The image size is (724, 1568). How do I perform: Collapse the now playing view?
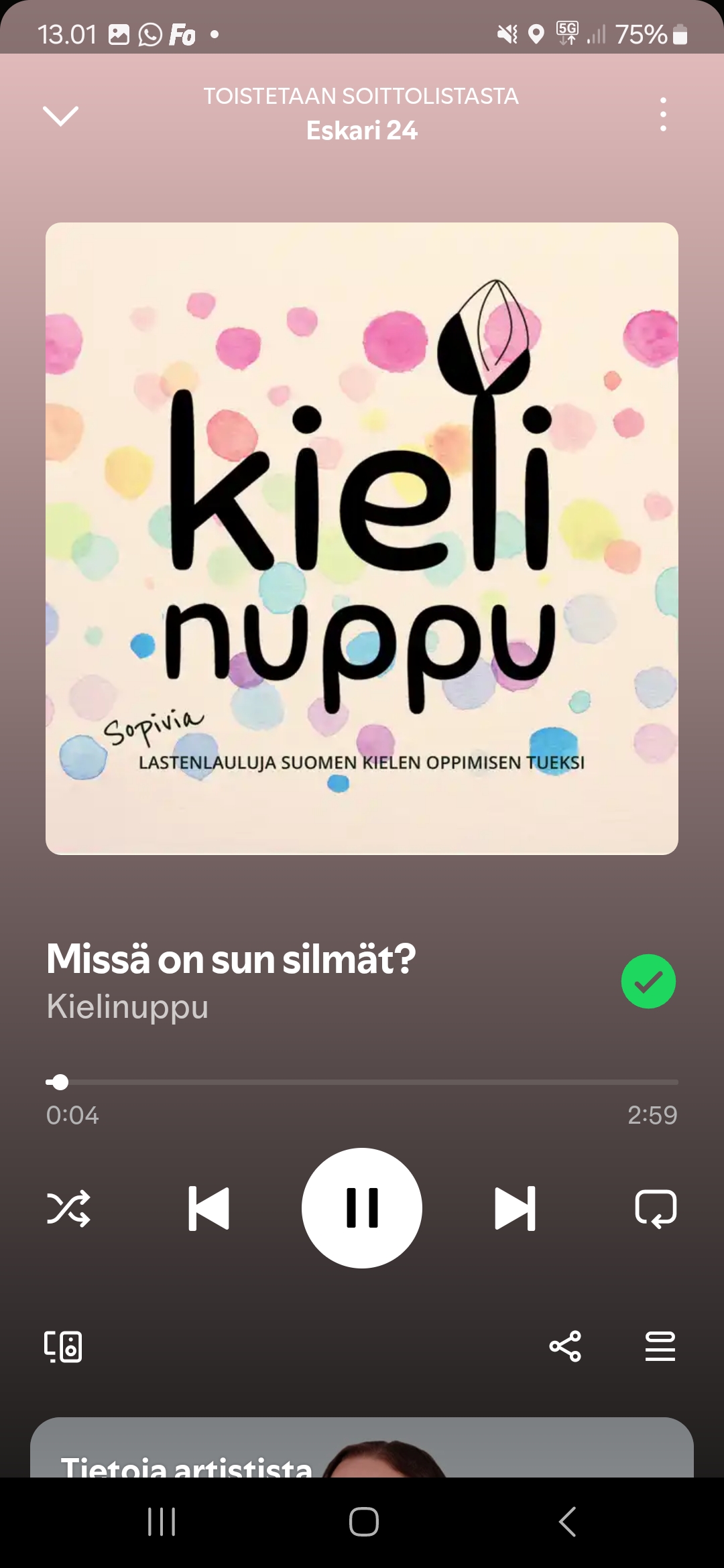(60, 115)
